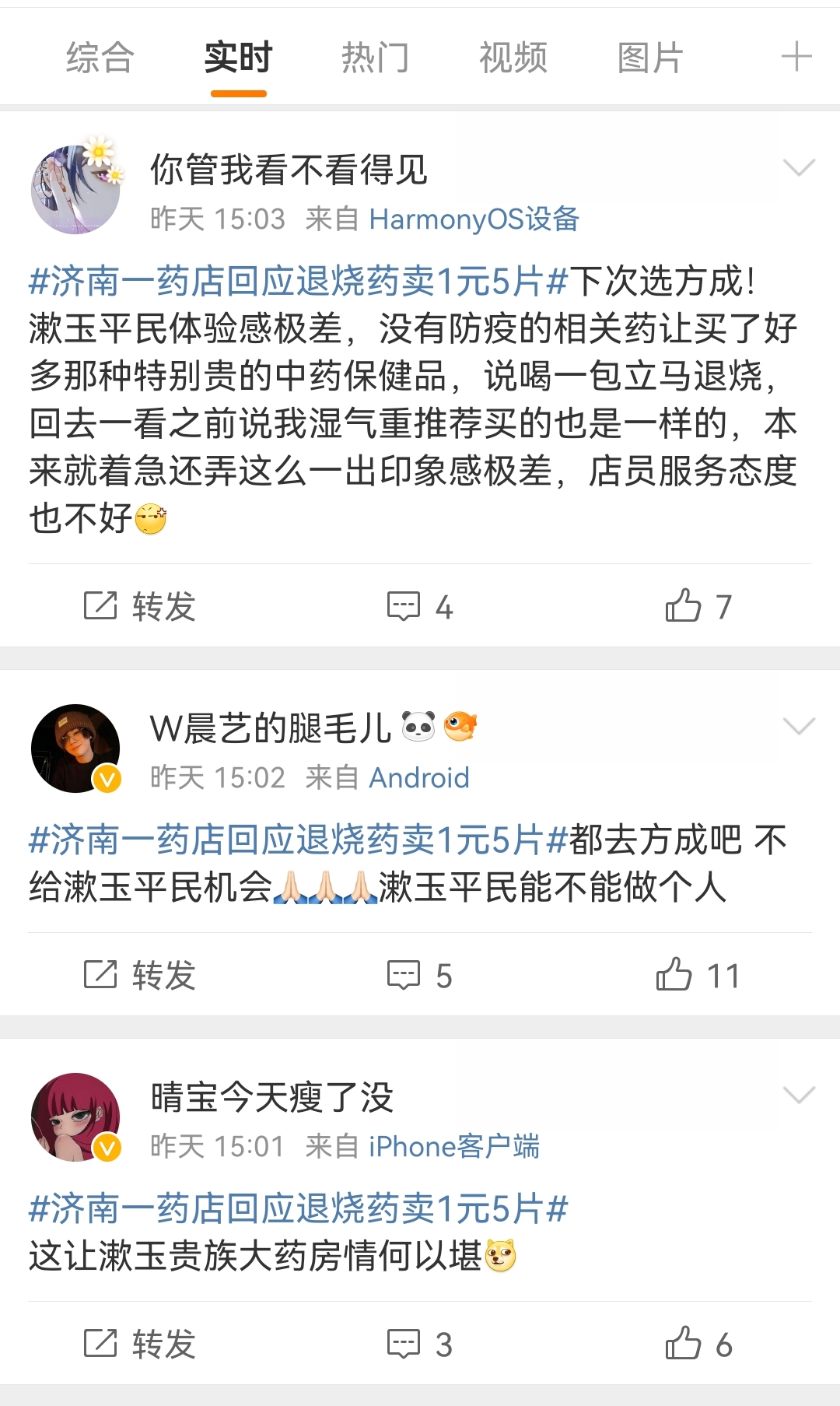Switch to the 图片 tab

point(650,58)
